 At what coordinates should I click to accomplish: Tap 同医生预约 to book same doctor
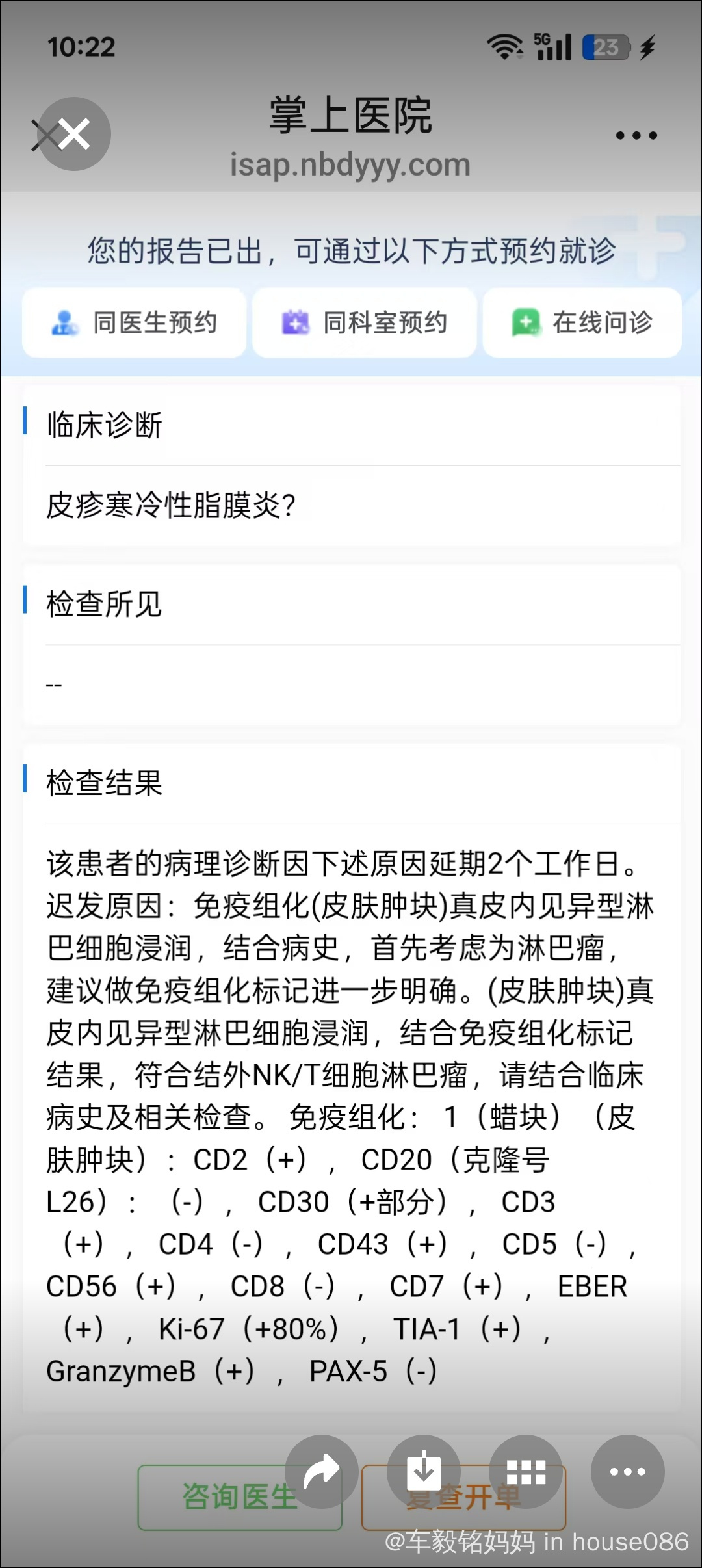click(135, 322)
